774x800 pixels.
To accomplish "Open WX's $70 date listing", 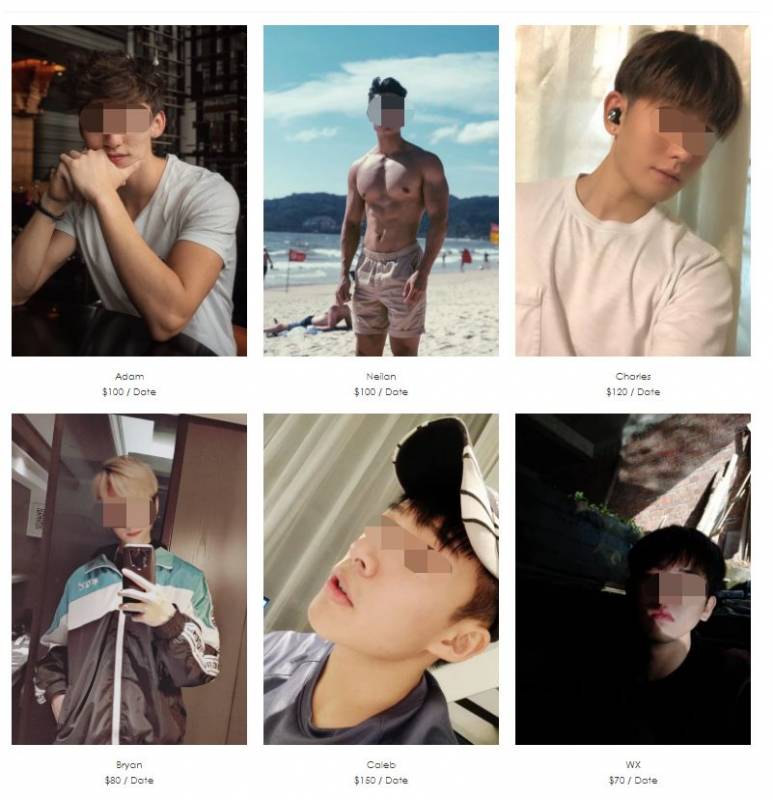I will point(633,578).
